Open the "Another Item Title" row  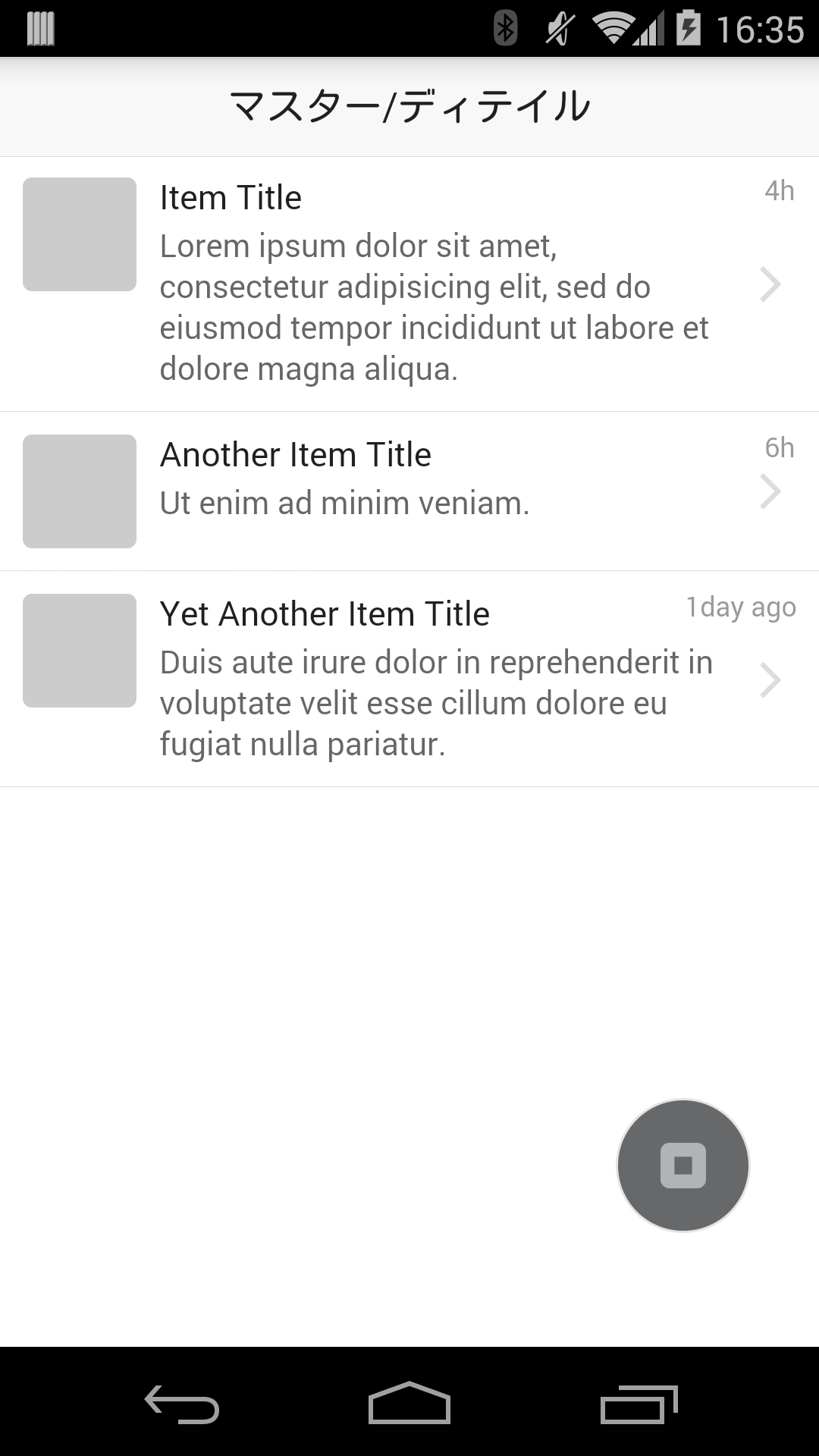tap(409, 491)
